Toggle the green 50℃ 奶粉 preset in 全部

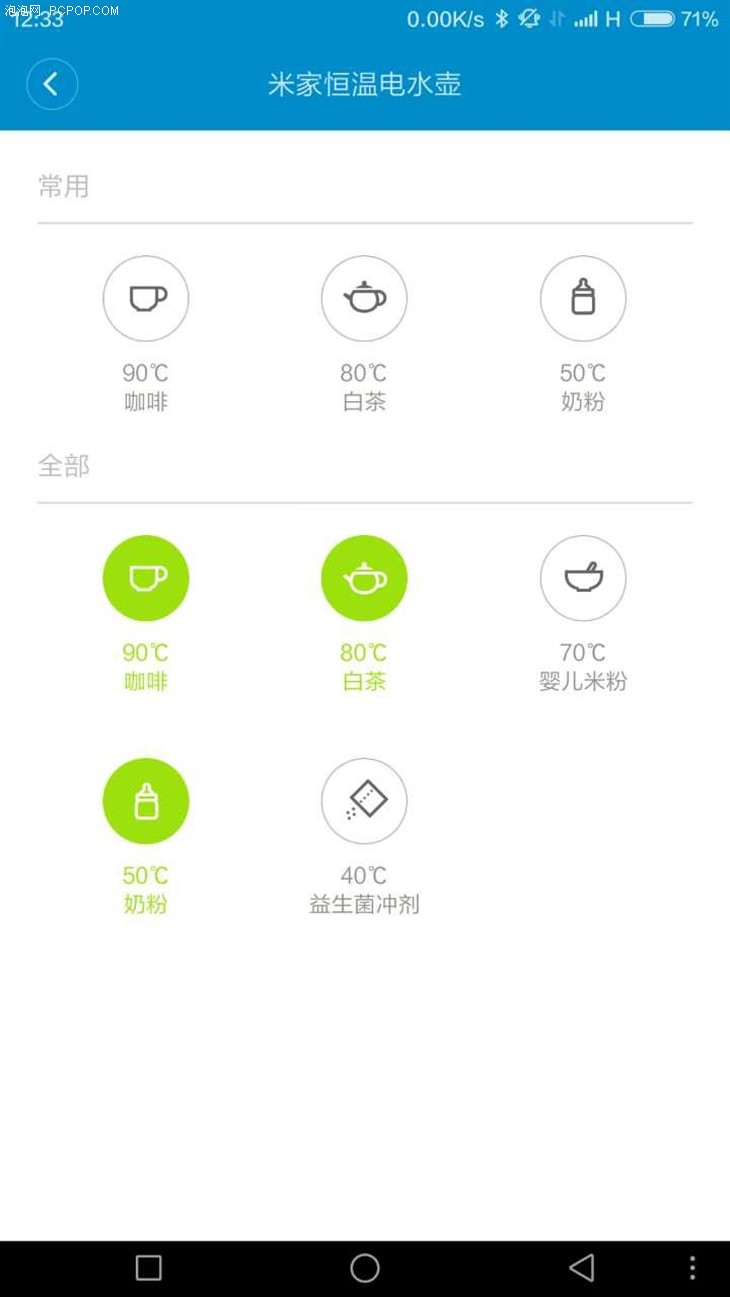(146, 801)
